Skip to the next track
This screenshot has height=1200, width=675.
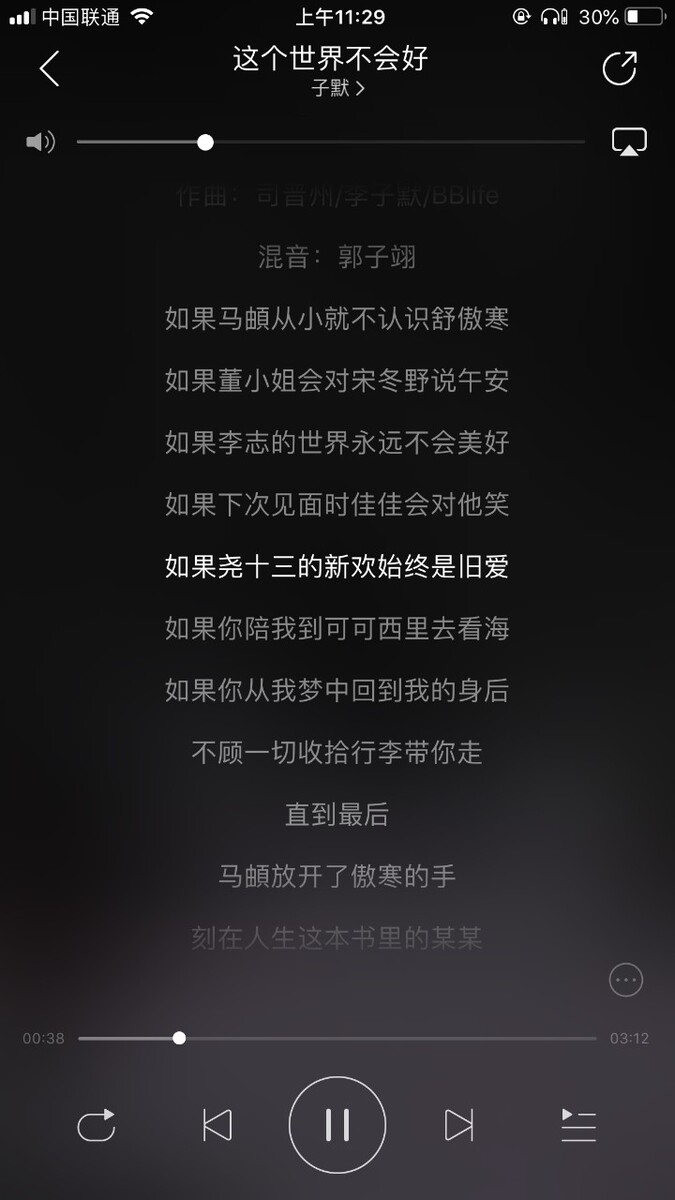tap(458, 1125)
